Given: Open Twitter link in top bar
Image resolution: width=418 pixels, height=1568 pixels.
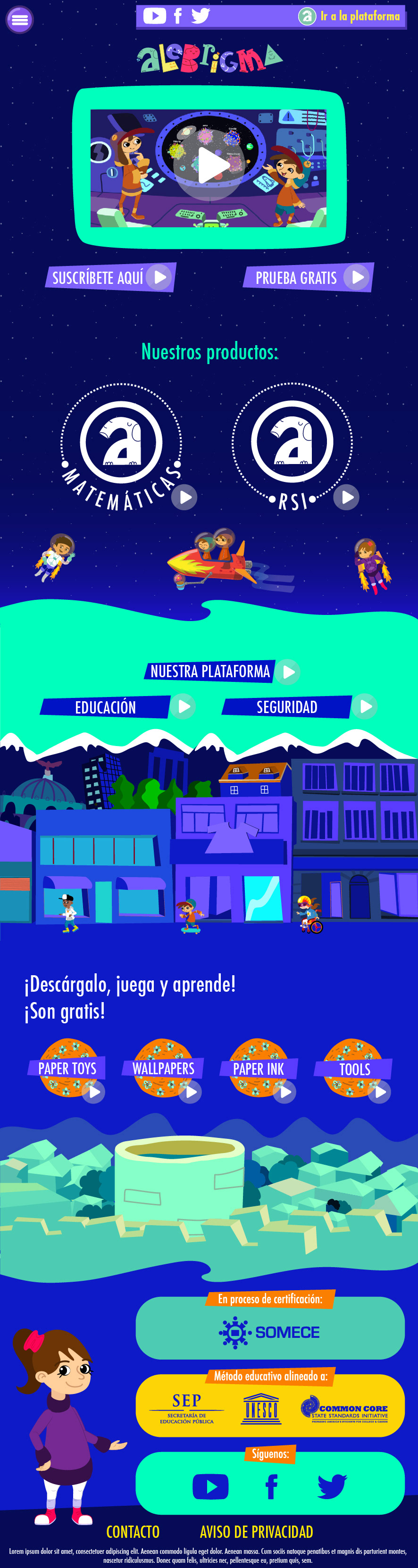Looking at the screenshot, I should (201, 16).
